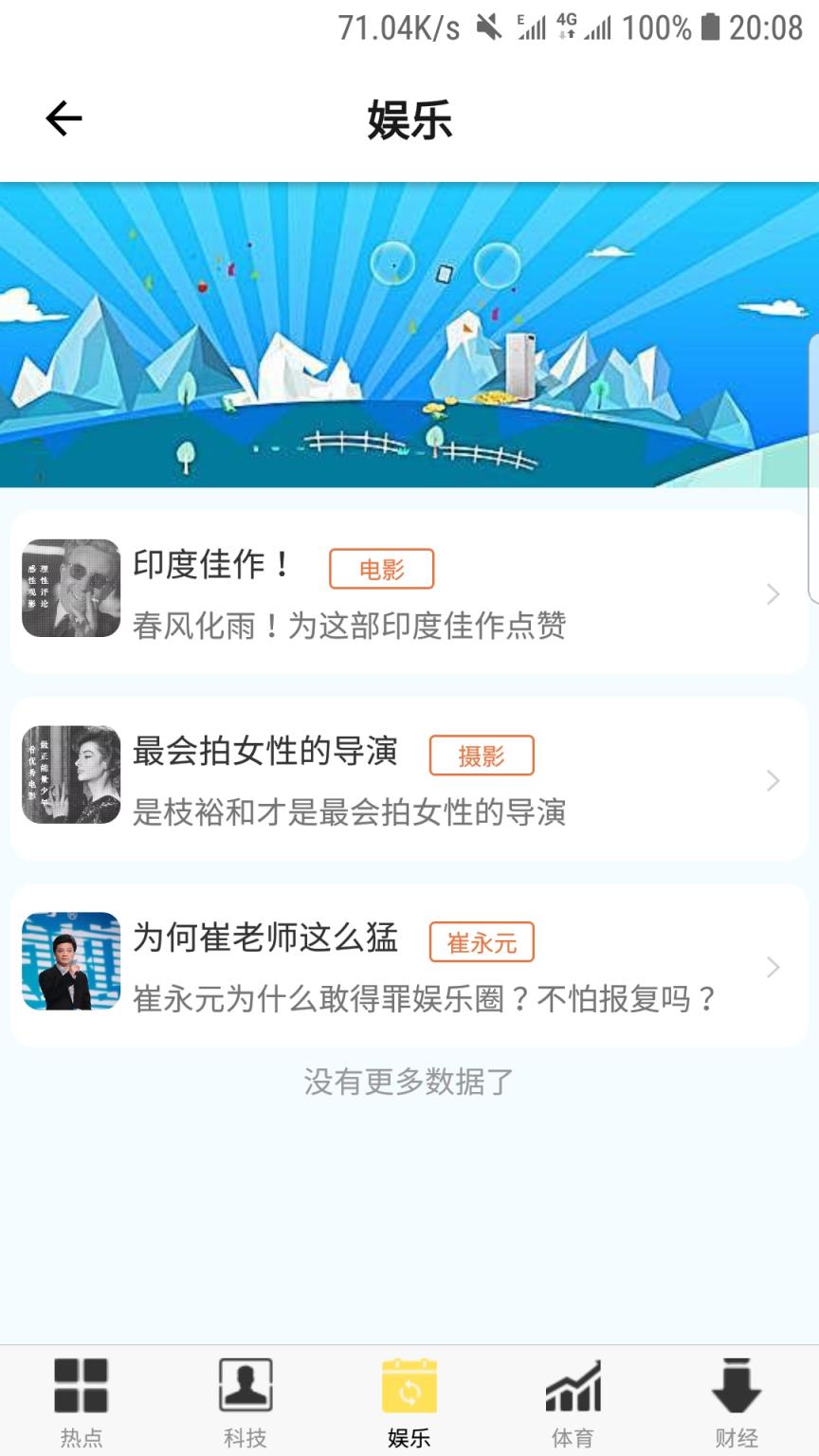
Task: Expand the 为何崔老师这么猛 article chevron
Action: click(772, 968)
